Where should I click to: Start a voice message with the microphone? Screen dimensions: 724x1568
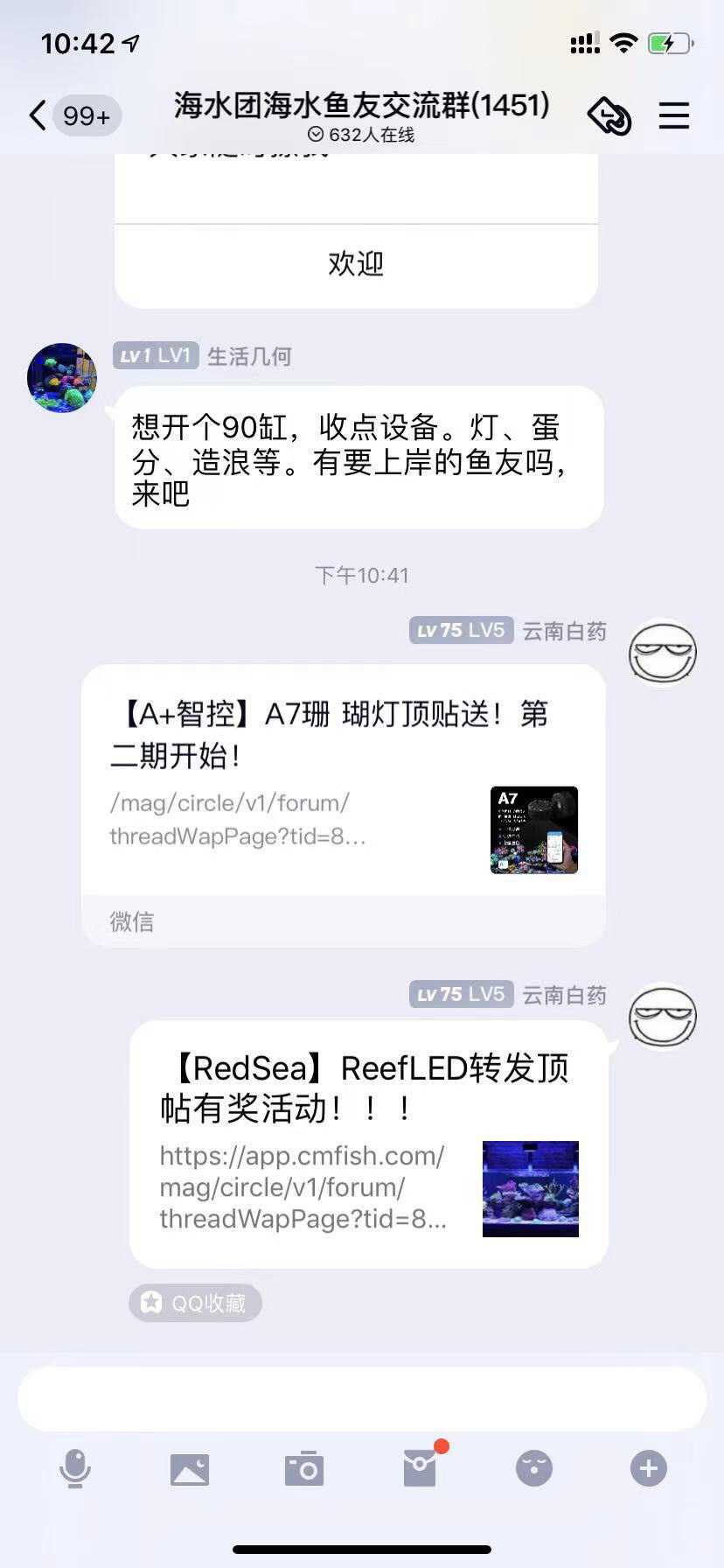pyautogui.click(x=75, y=1468)
